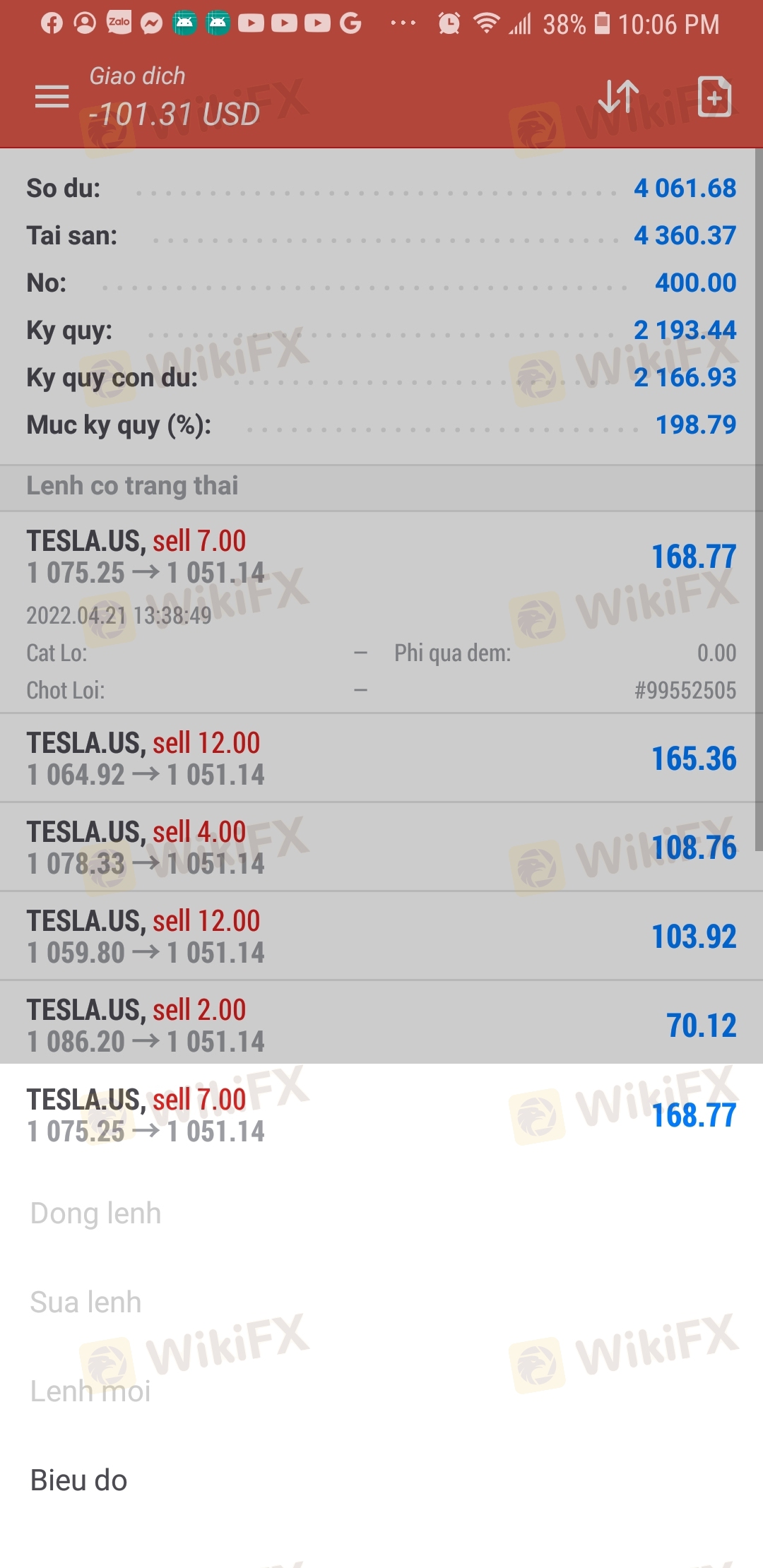763x1568 pixels.
Task: Tap the new order document icon
Action: click(x=714, y=97)
